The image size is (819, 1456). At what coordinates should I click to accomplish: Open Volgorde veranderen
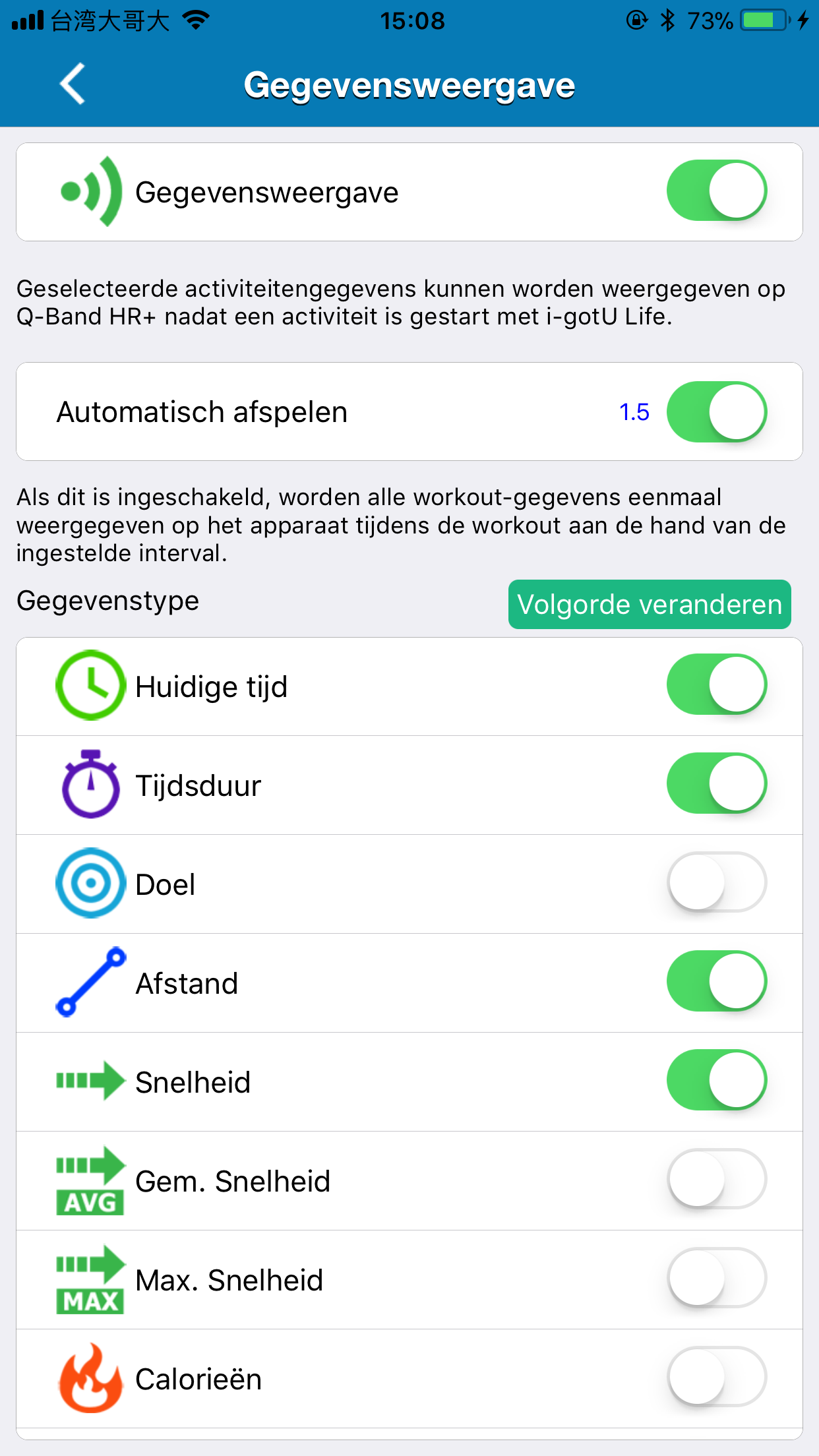point(650,604)
